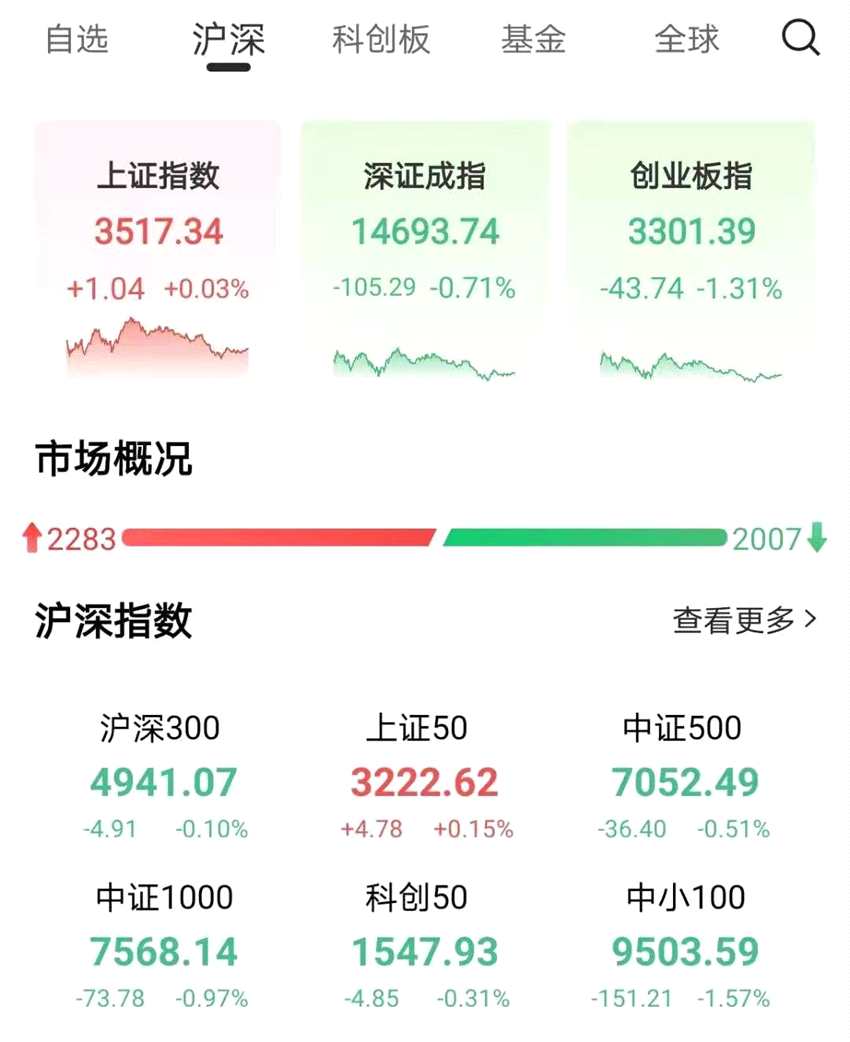850x1042 pixels.
Task: Switch to the 科创板 tab
Action: (x=381, y=40)
